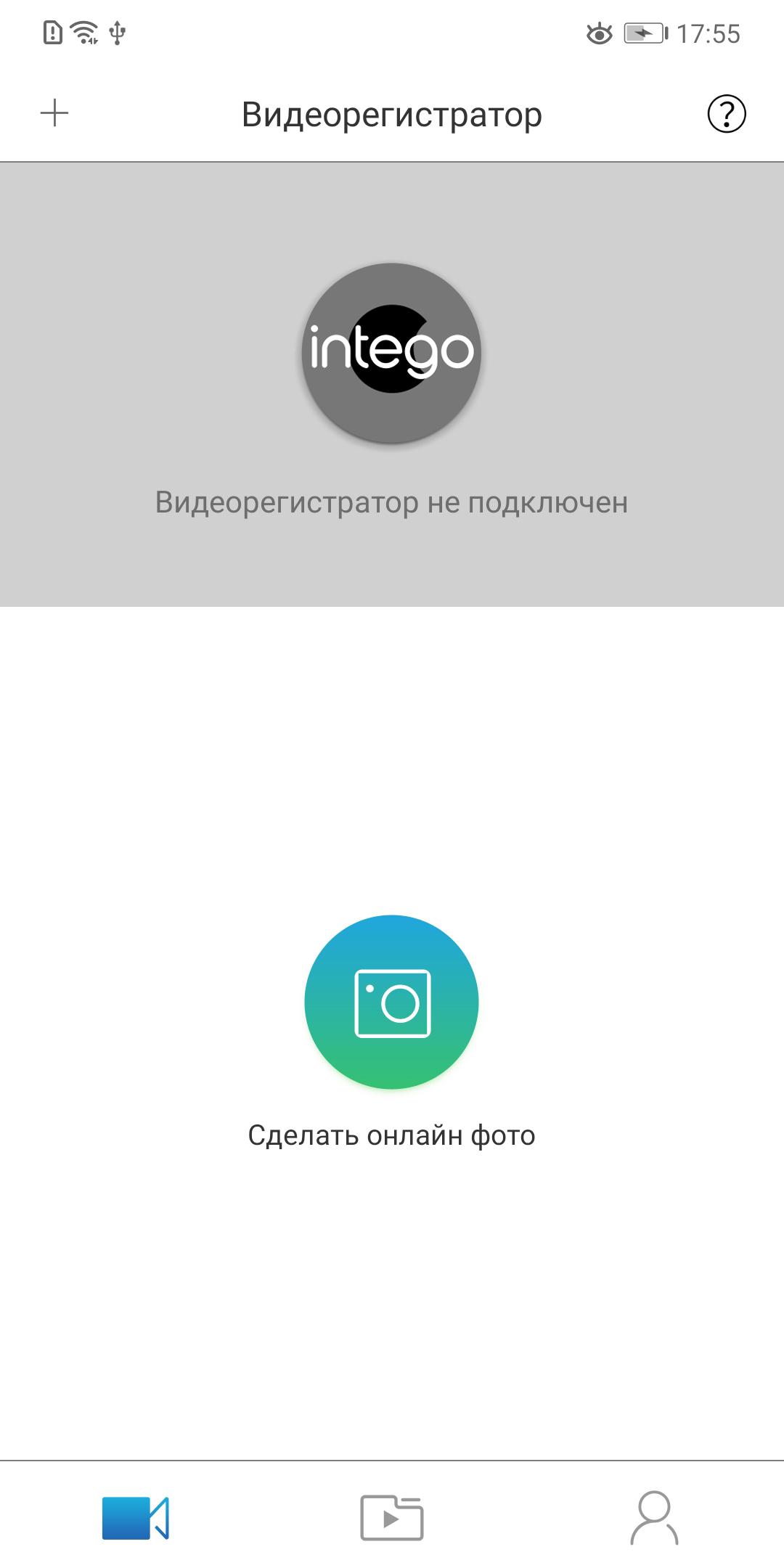Switch to the video camera tab

pos(136,1518)
